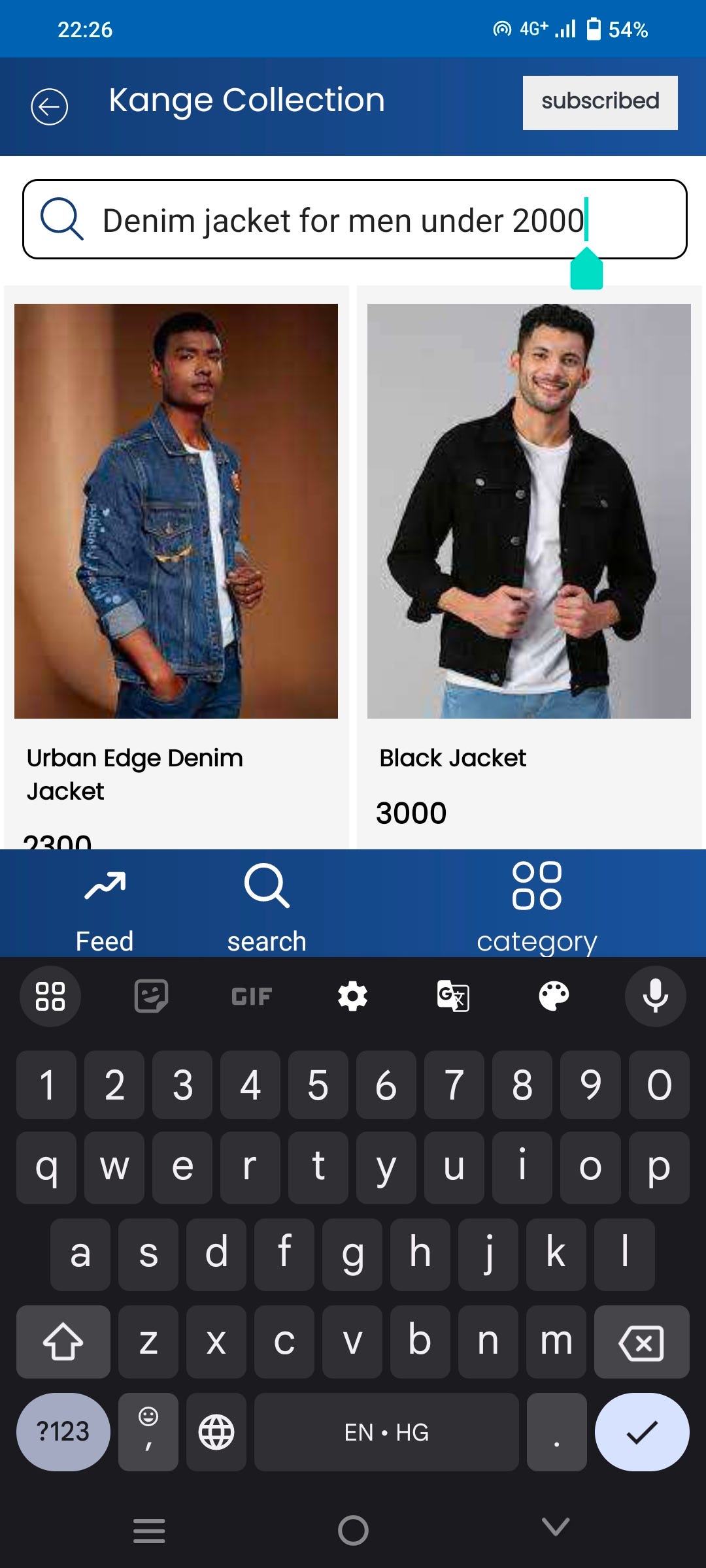
Task: Tap the subscribed button
Action: [600, 103]
